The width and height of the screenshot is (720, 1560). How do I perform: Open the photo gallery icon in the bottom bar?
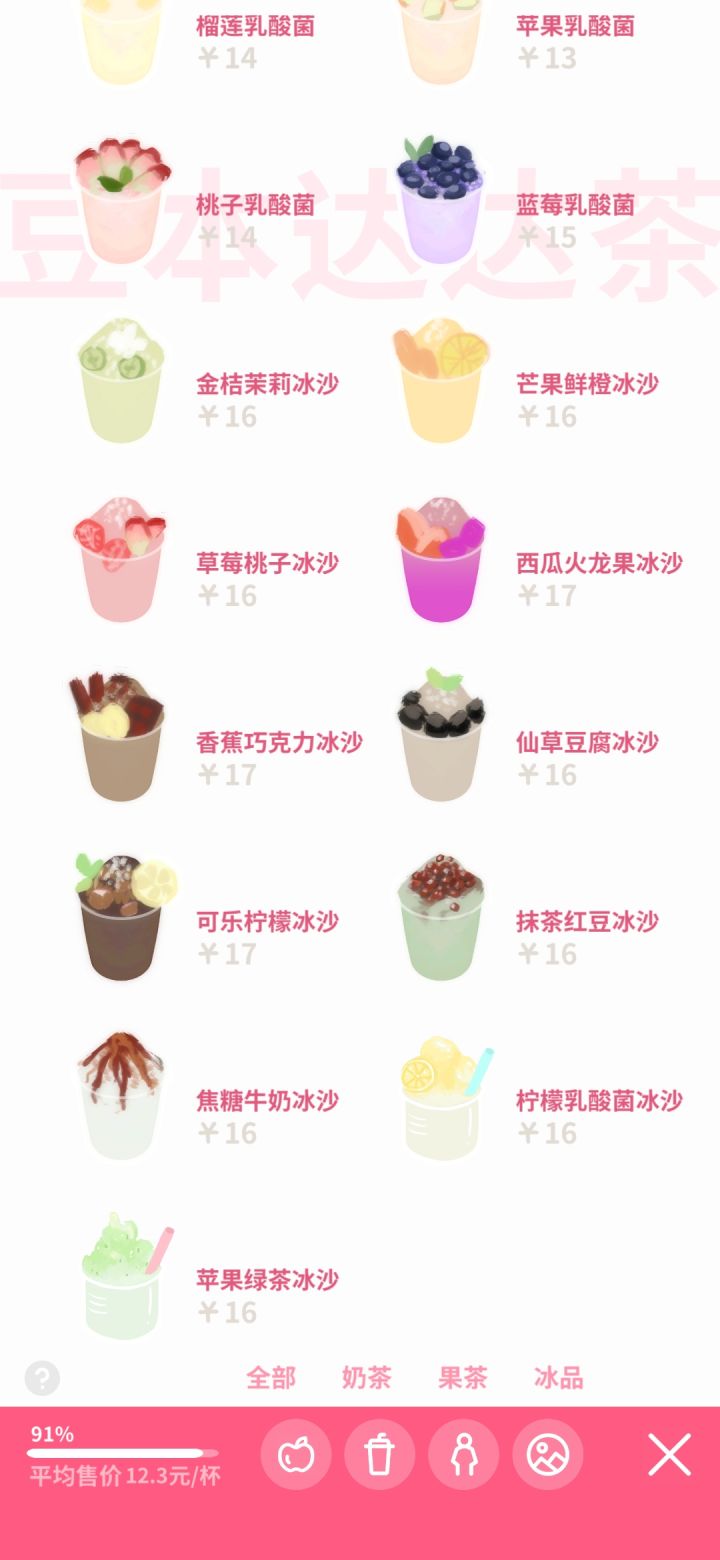click(x=546, y=1455)
